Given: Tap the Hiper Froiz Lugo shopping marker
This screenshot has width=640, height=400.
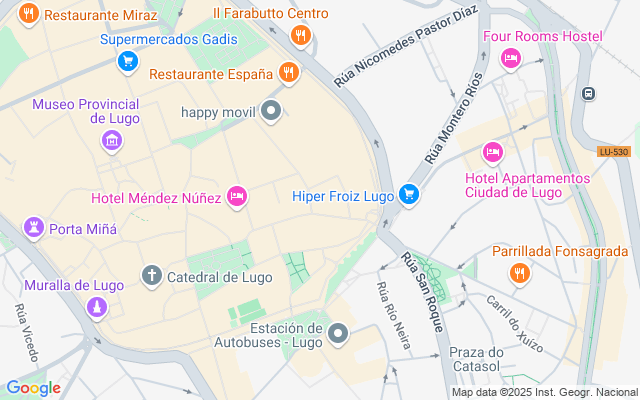Looking at the screenshot, I should 408,196.
